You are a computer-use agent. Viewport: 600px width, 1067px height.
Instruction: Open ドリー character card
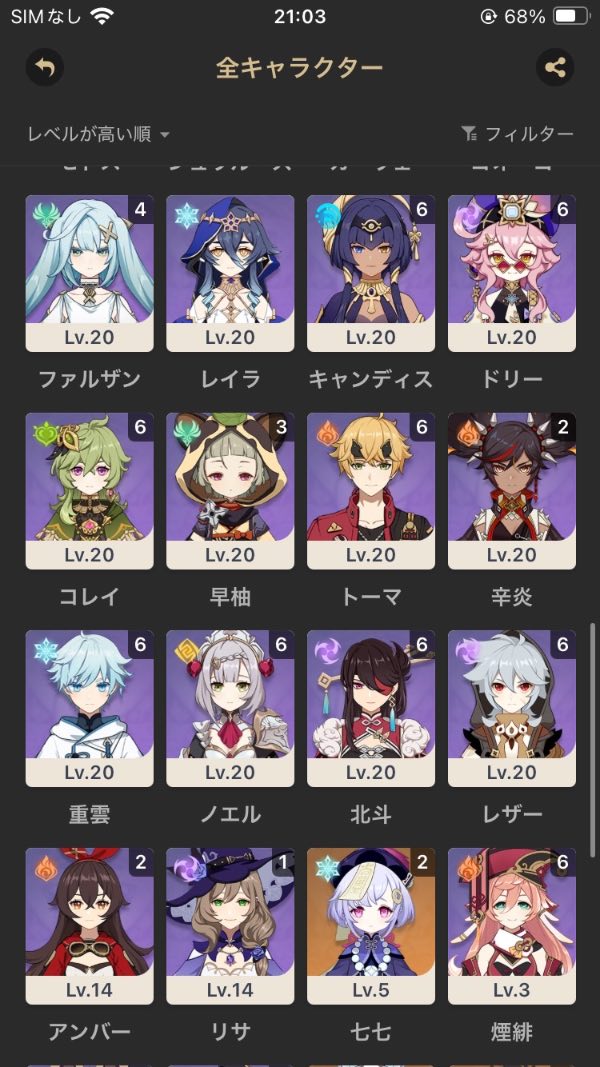pos(512,273)
